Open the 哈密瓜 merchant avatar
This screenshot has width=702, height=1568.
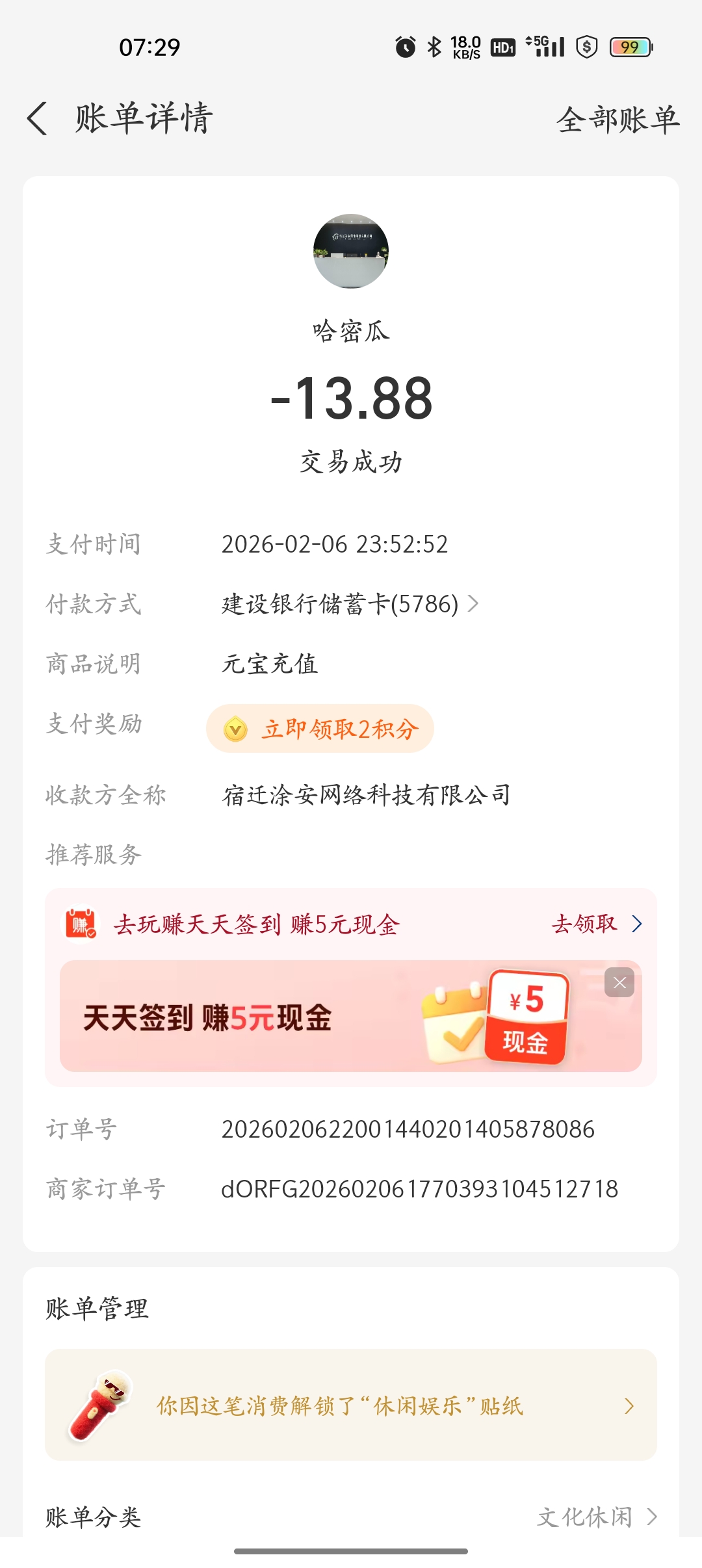pyautogui.click(x=351, y=251)
